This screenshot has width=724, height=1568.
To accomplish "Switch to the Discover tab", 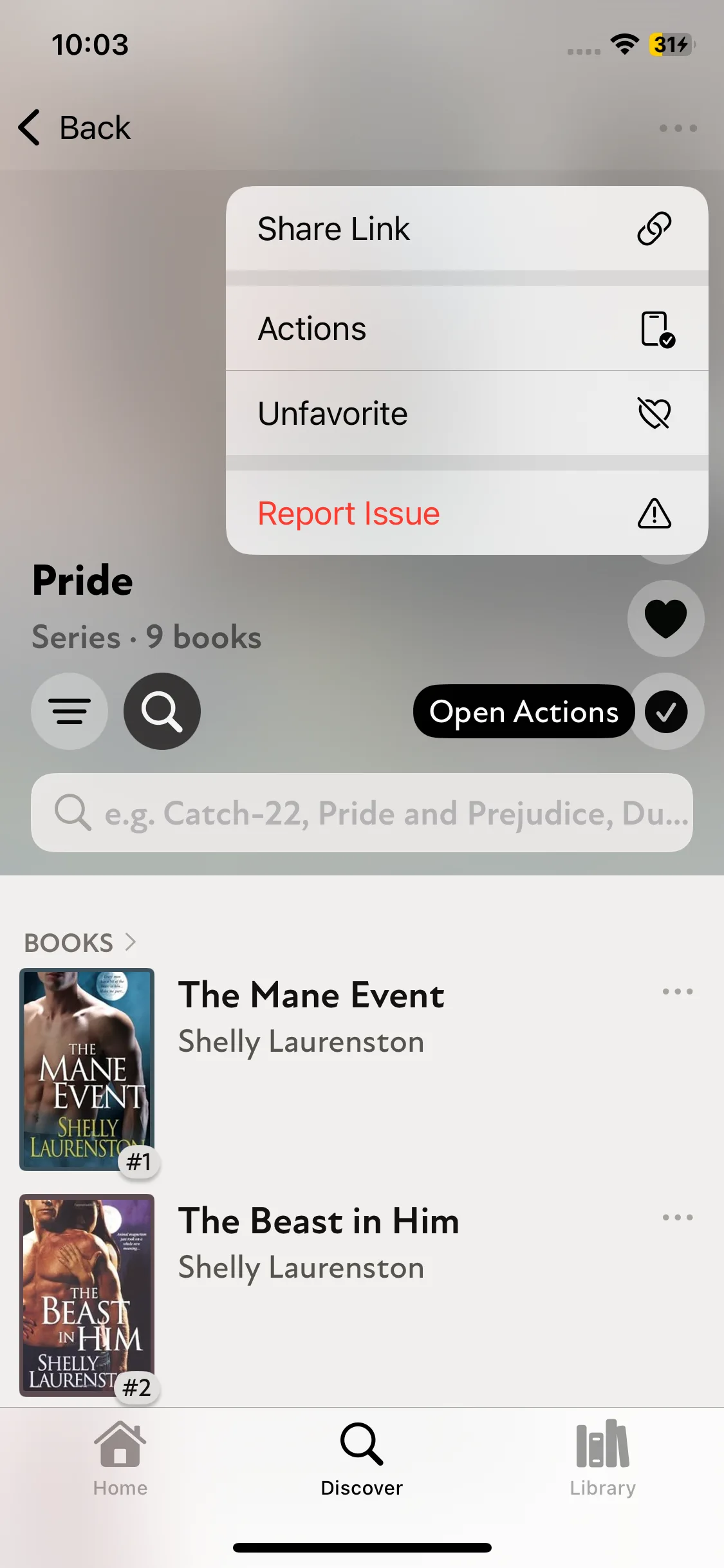I will click(x=362, y=1458).
